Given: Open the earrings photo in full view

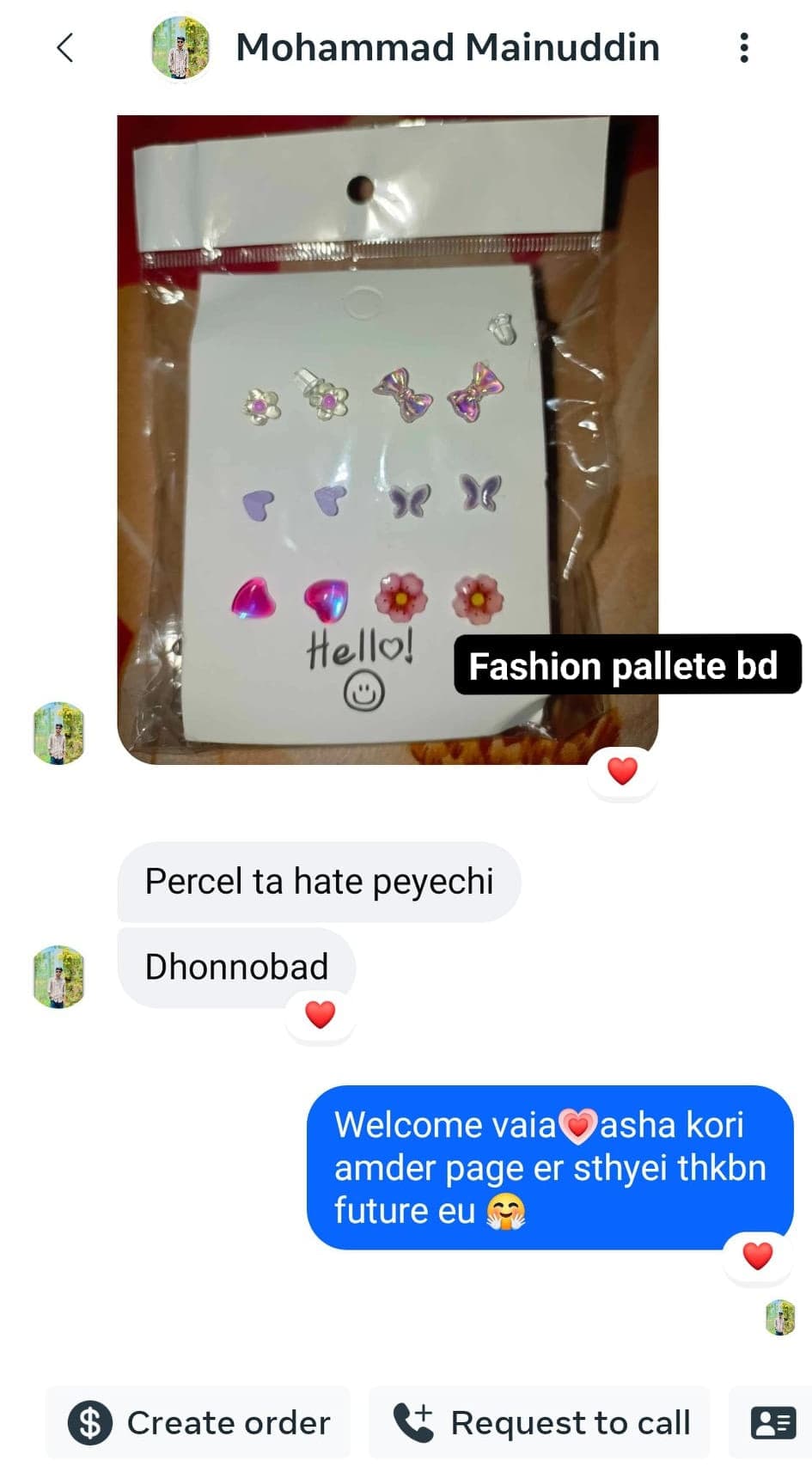Looking at the screenshot, I should [x=387, y=438].
